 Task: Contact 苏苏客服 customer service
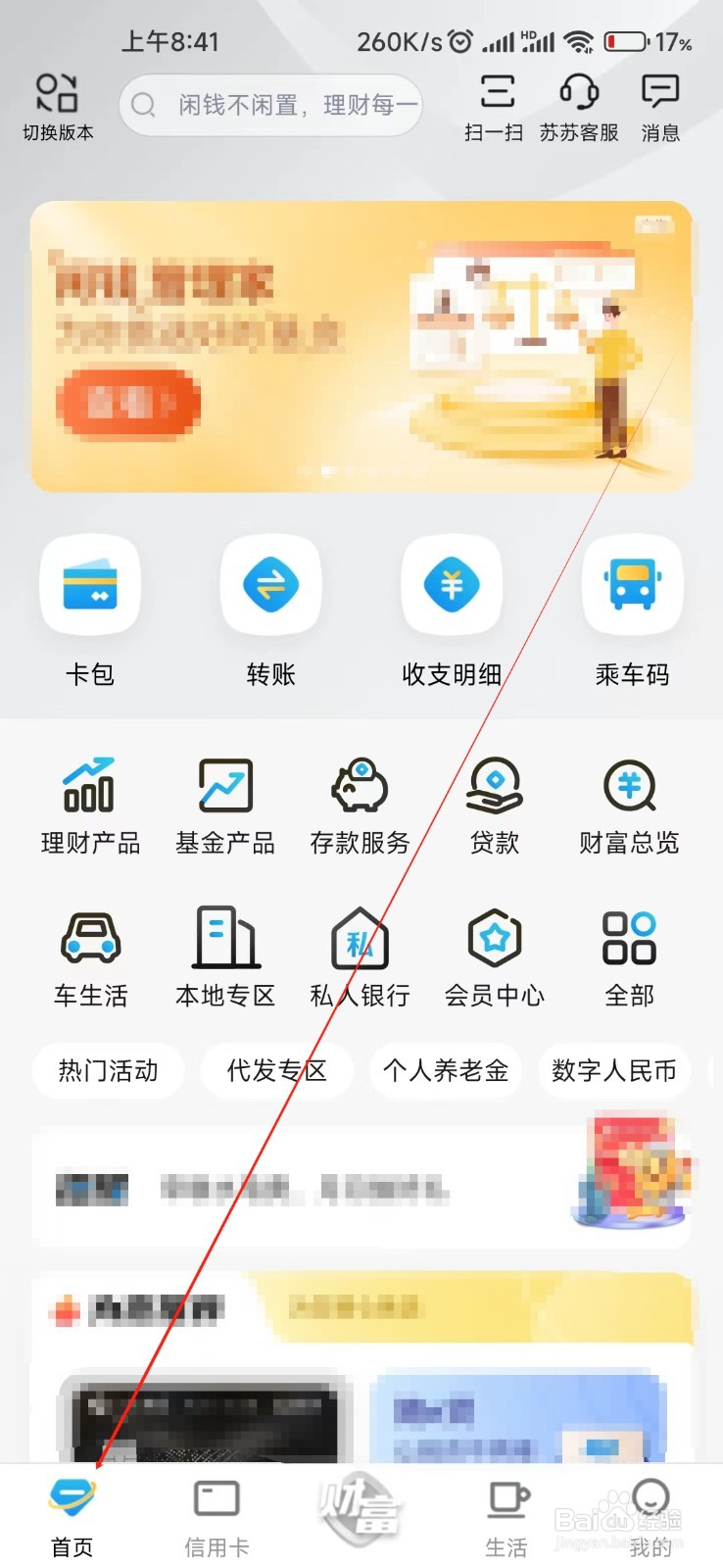click(x=578, y=105)
